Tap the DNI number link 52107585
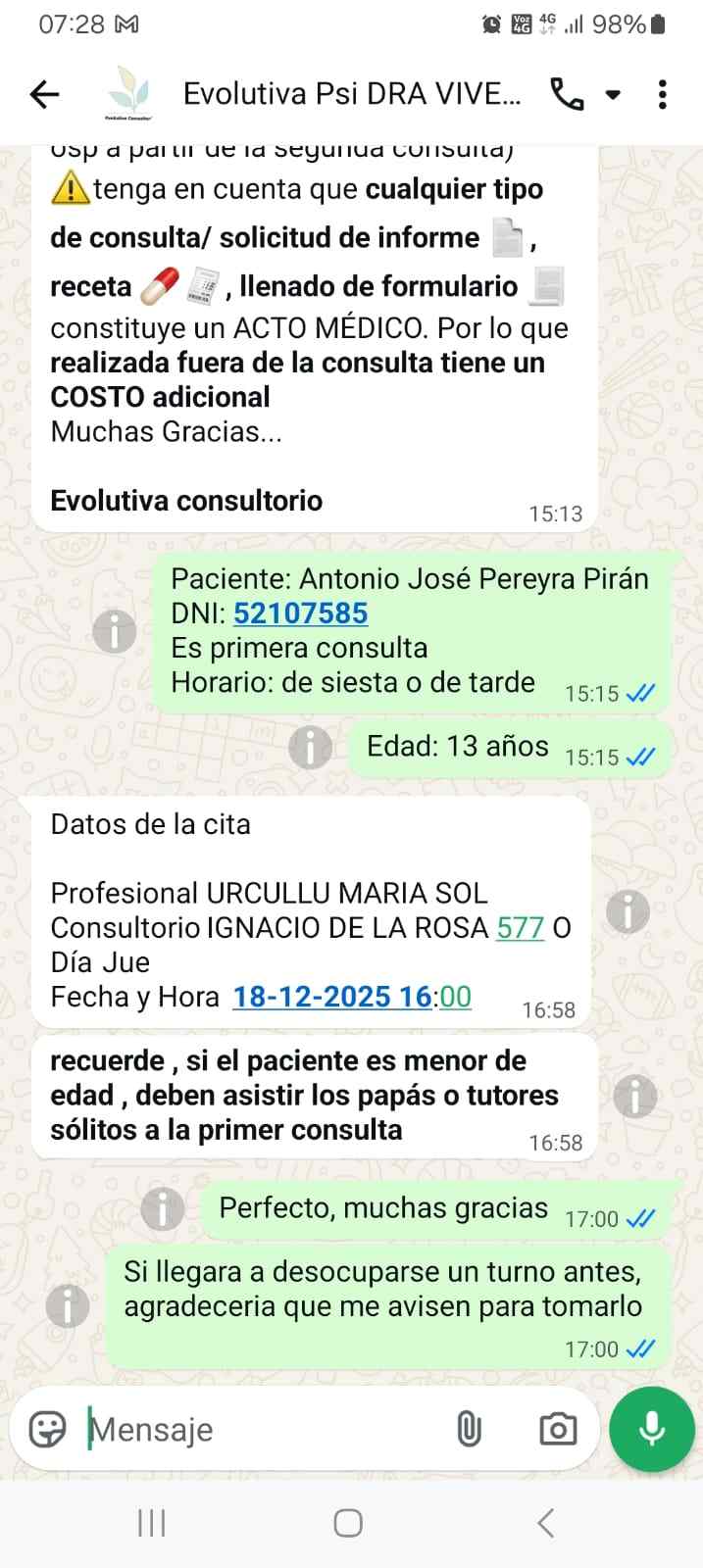The width and height of the screenshot is (703, 1568). [300, 613]
